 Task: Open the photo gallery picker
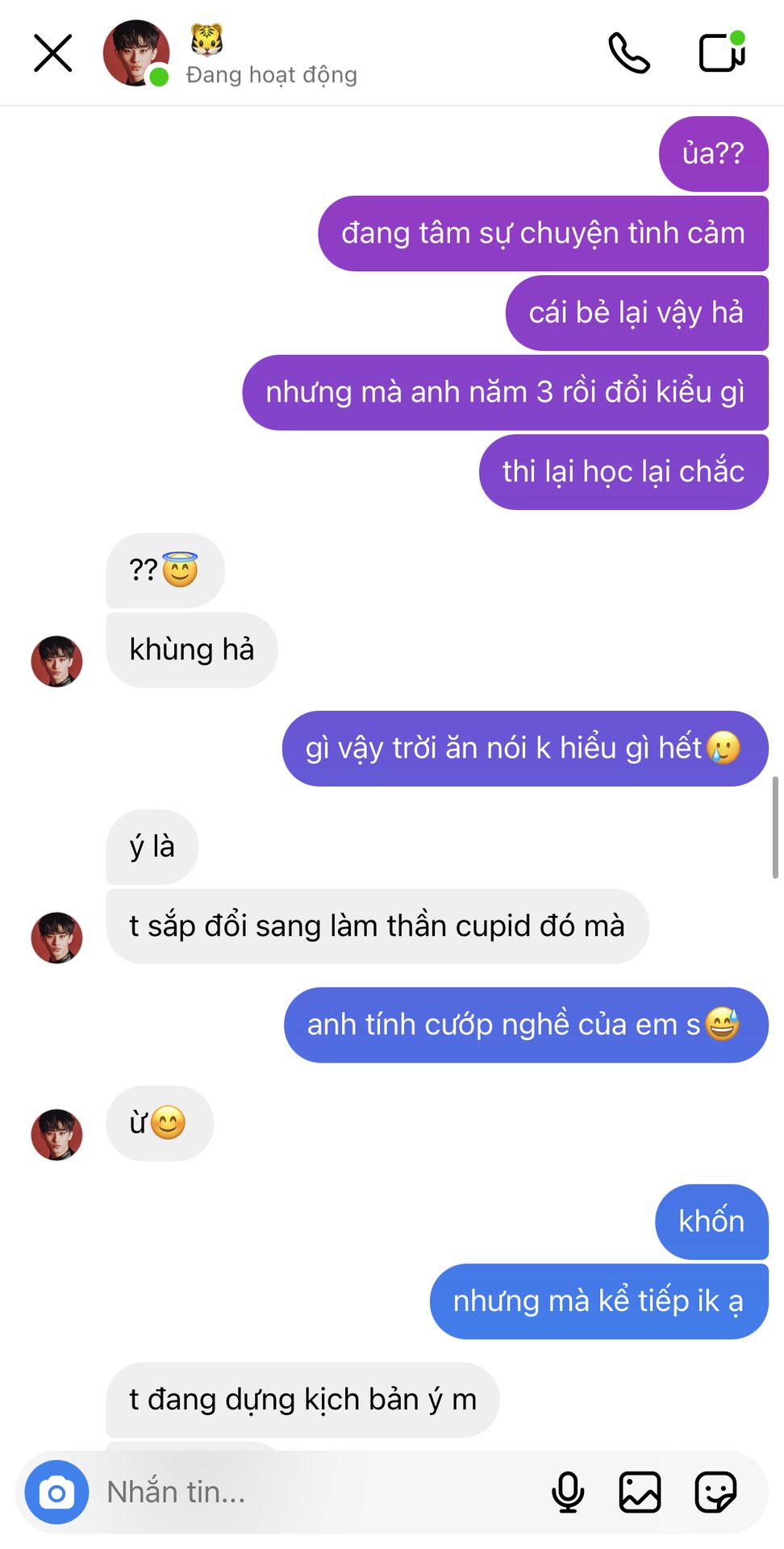tap(640, 1493)
